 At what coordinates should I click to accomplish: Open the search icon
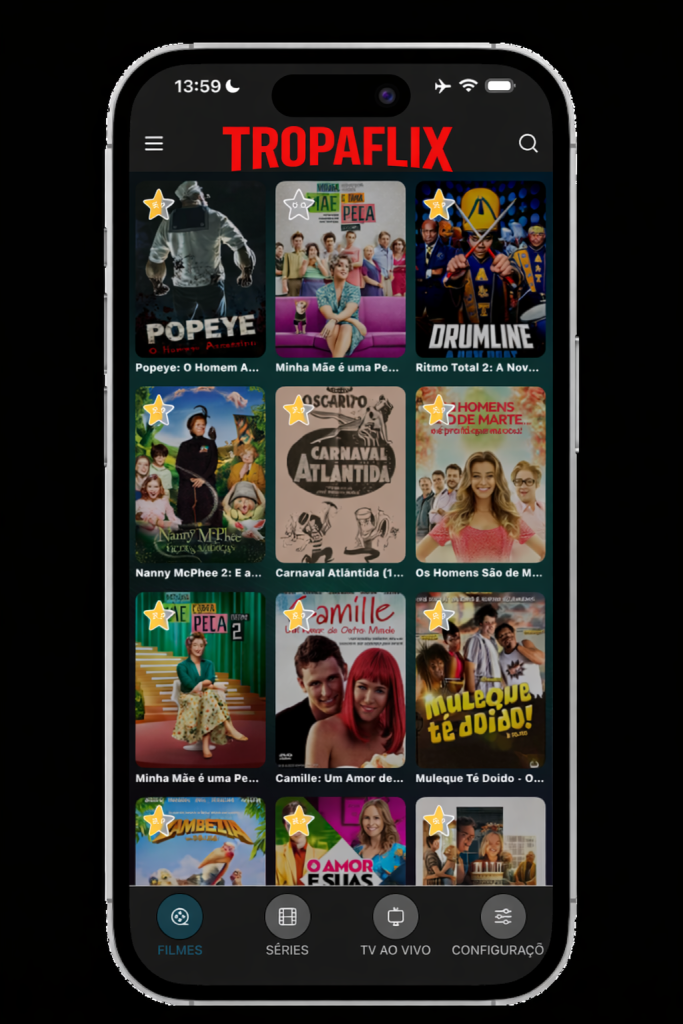pyautogui.click(x=528, y=144)
